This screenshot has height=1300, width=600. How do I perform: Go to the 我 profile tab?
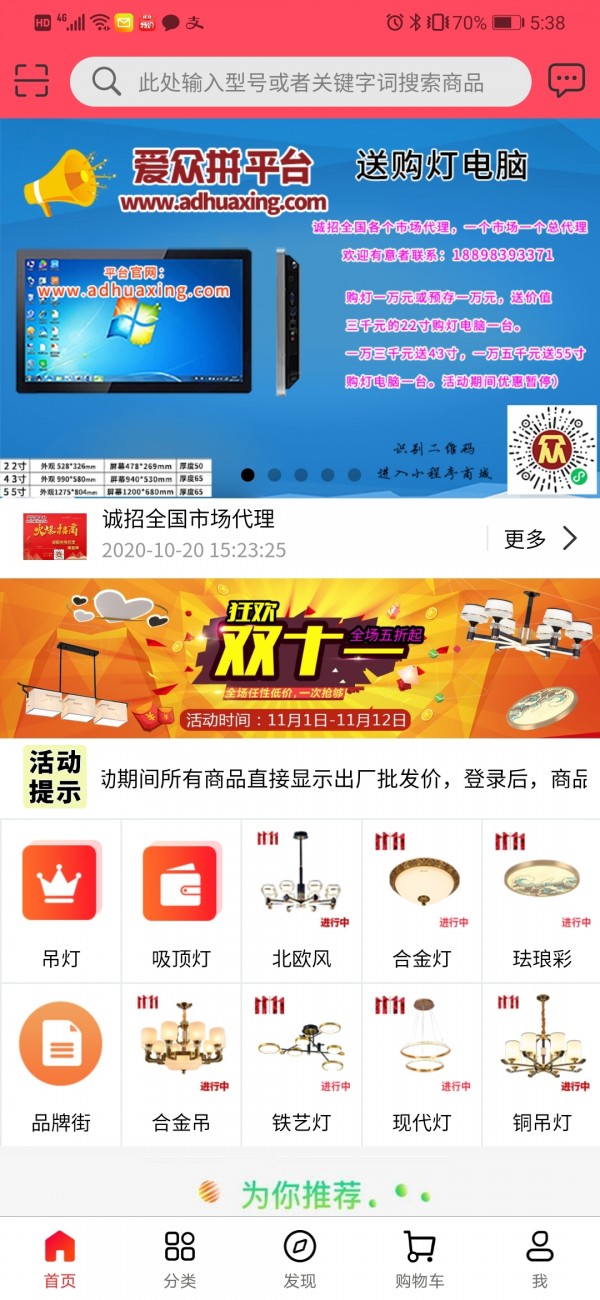point(540,1259)
